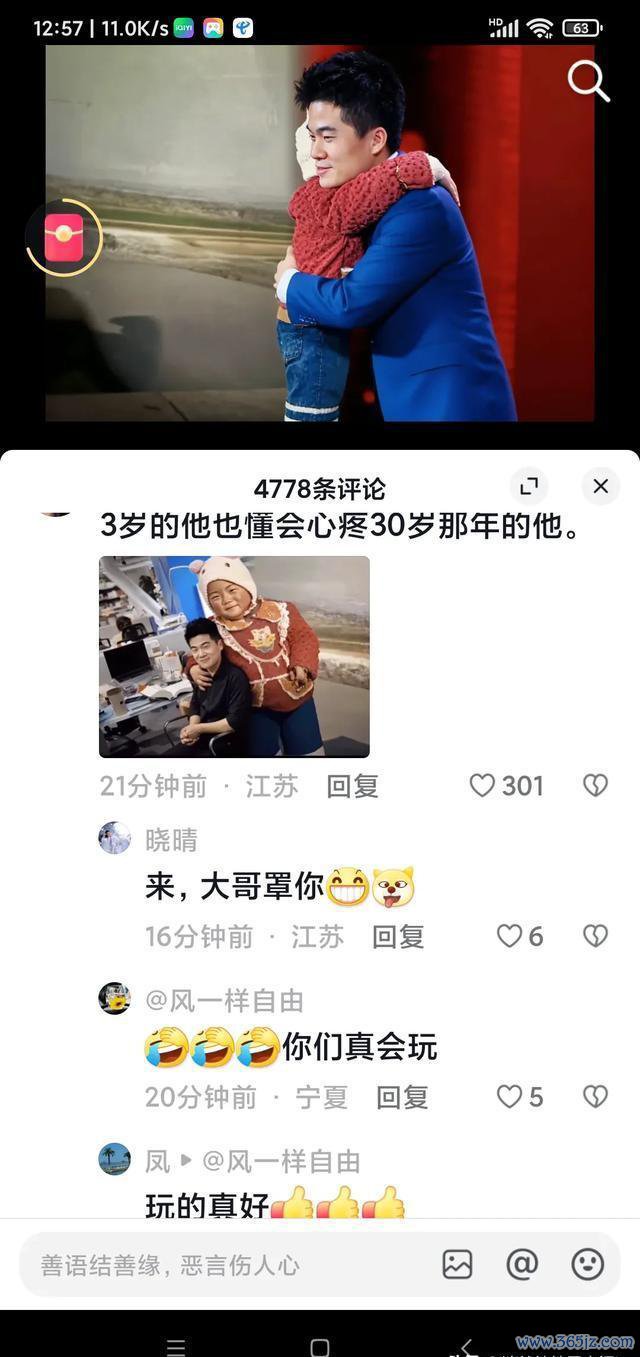Tap the red envelope reward icon
Image resolution: width=640 pixels, height=1357 pixels.
click(64, 238)
